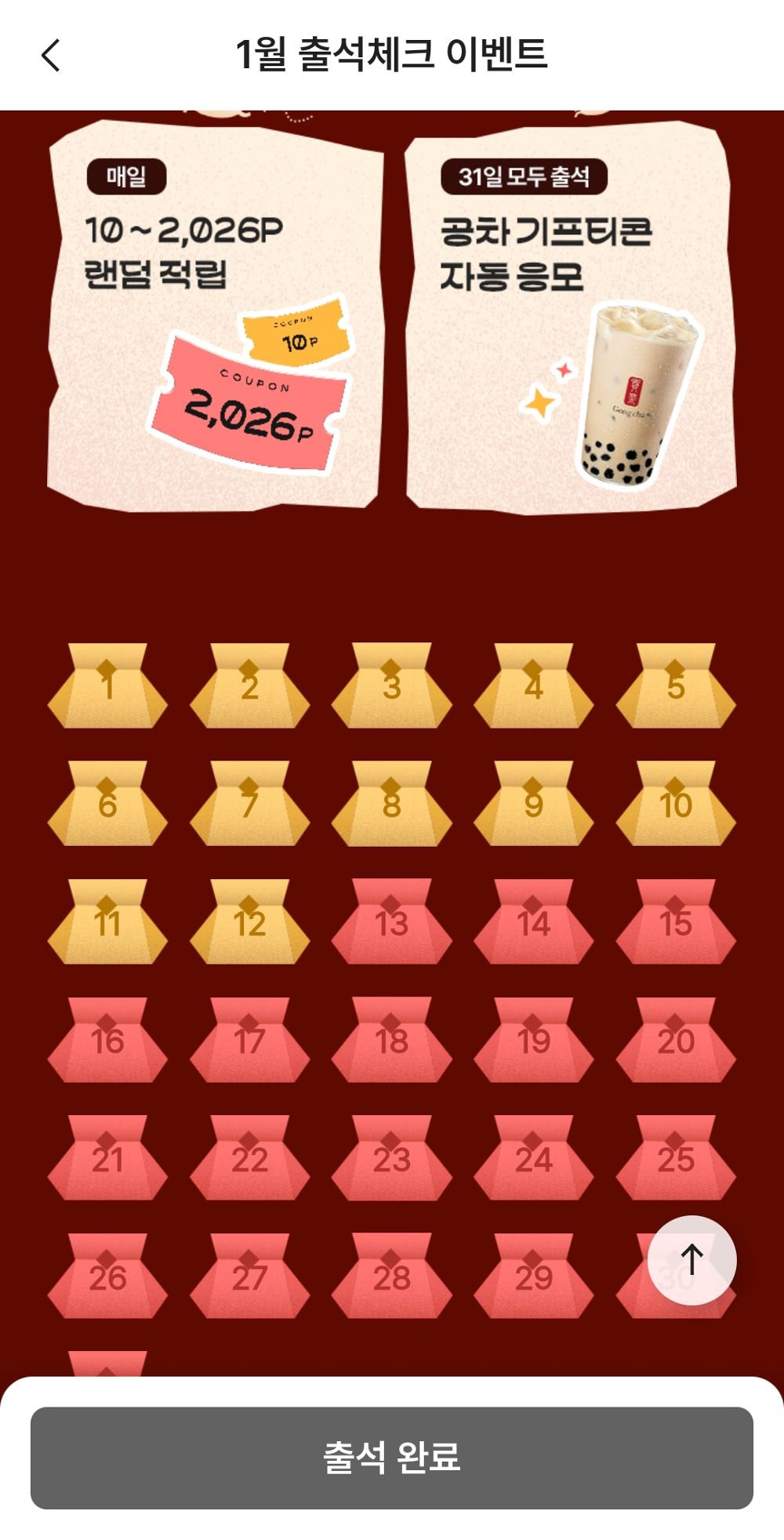Viewport: 784px width, 1540px height.
Task: Go back from the attendance event page
Action: tap(50, 56)
